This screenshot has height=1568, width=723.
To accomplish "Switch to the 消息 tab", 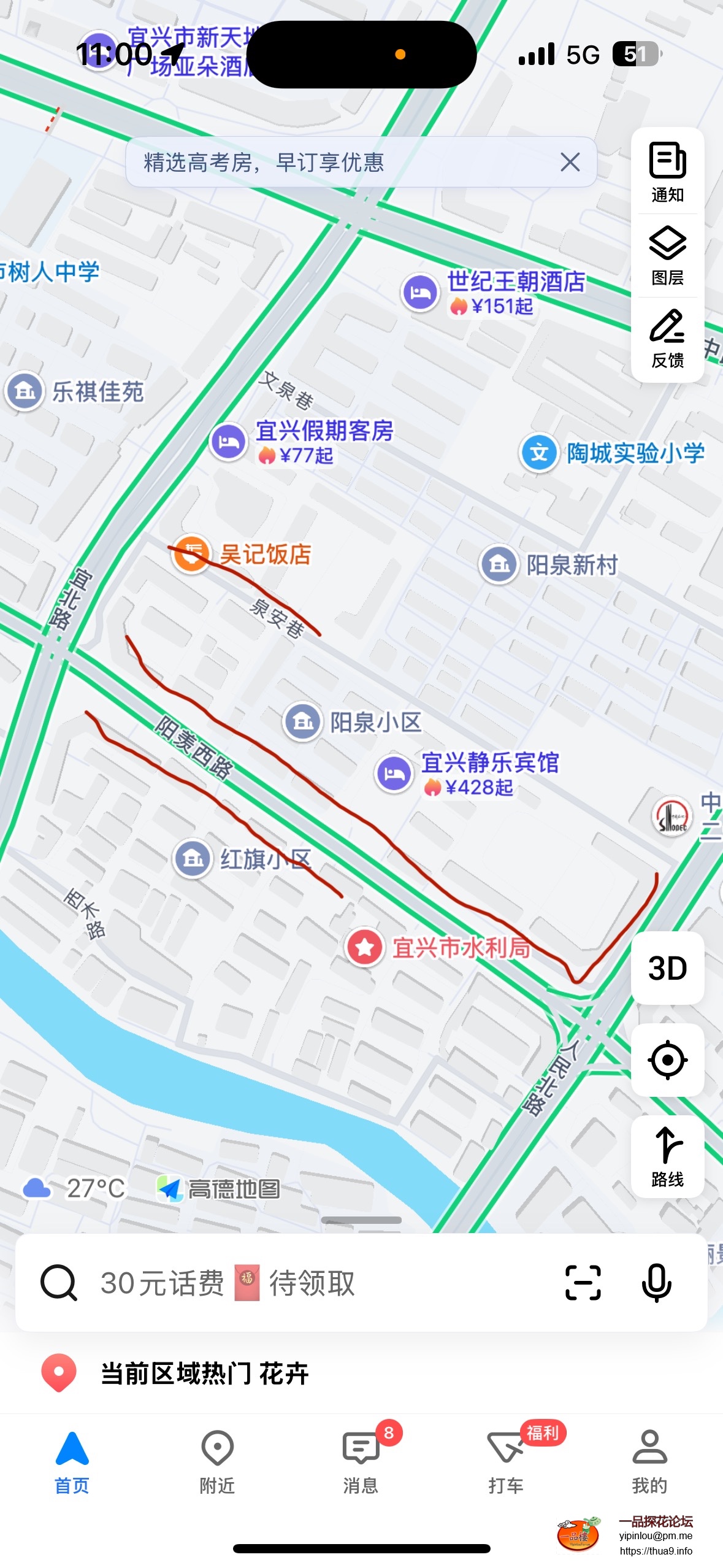I will (x=361, y=1461).
